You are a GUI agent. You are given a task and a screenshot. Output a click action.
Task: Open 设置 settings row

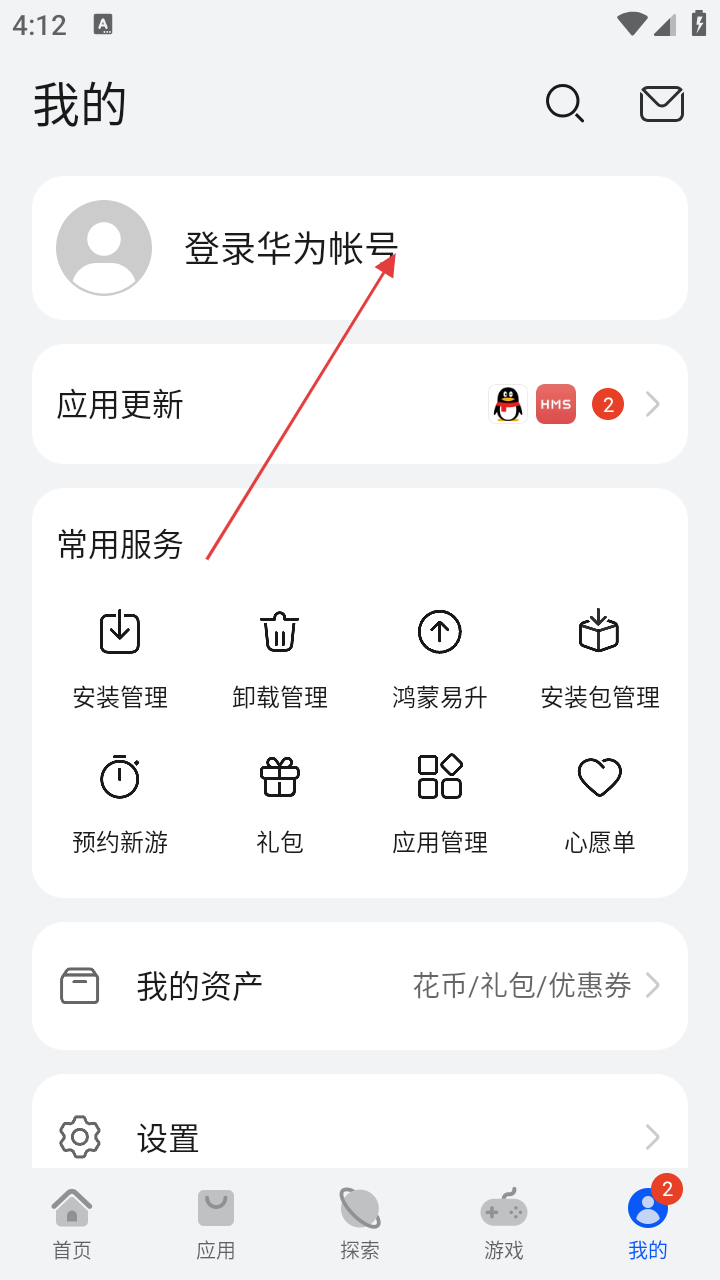(360, 1137)
